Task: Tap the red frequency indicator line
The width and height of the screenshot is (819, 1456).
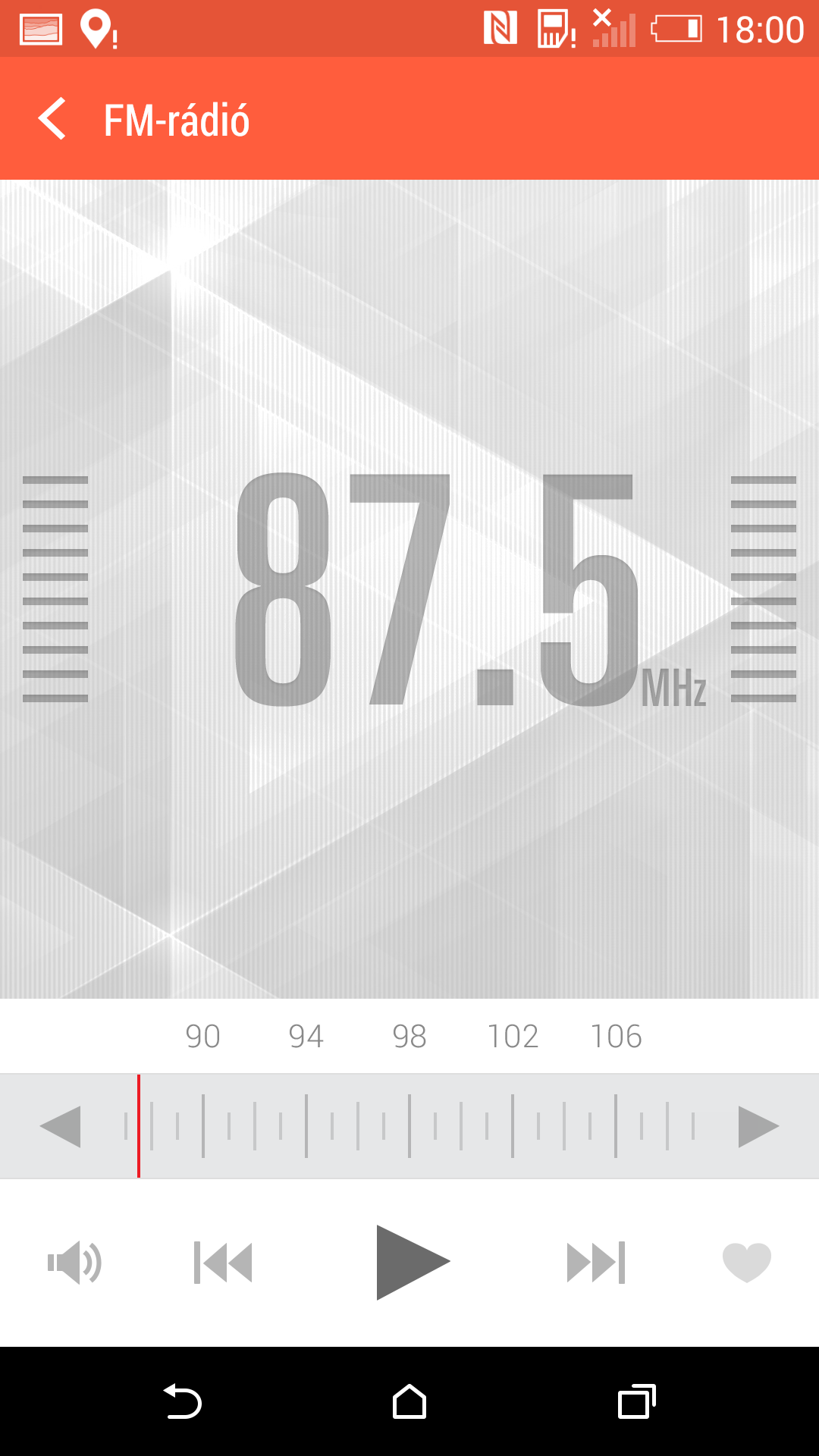Action: pos(140,1125)
